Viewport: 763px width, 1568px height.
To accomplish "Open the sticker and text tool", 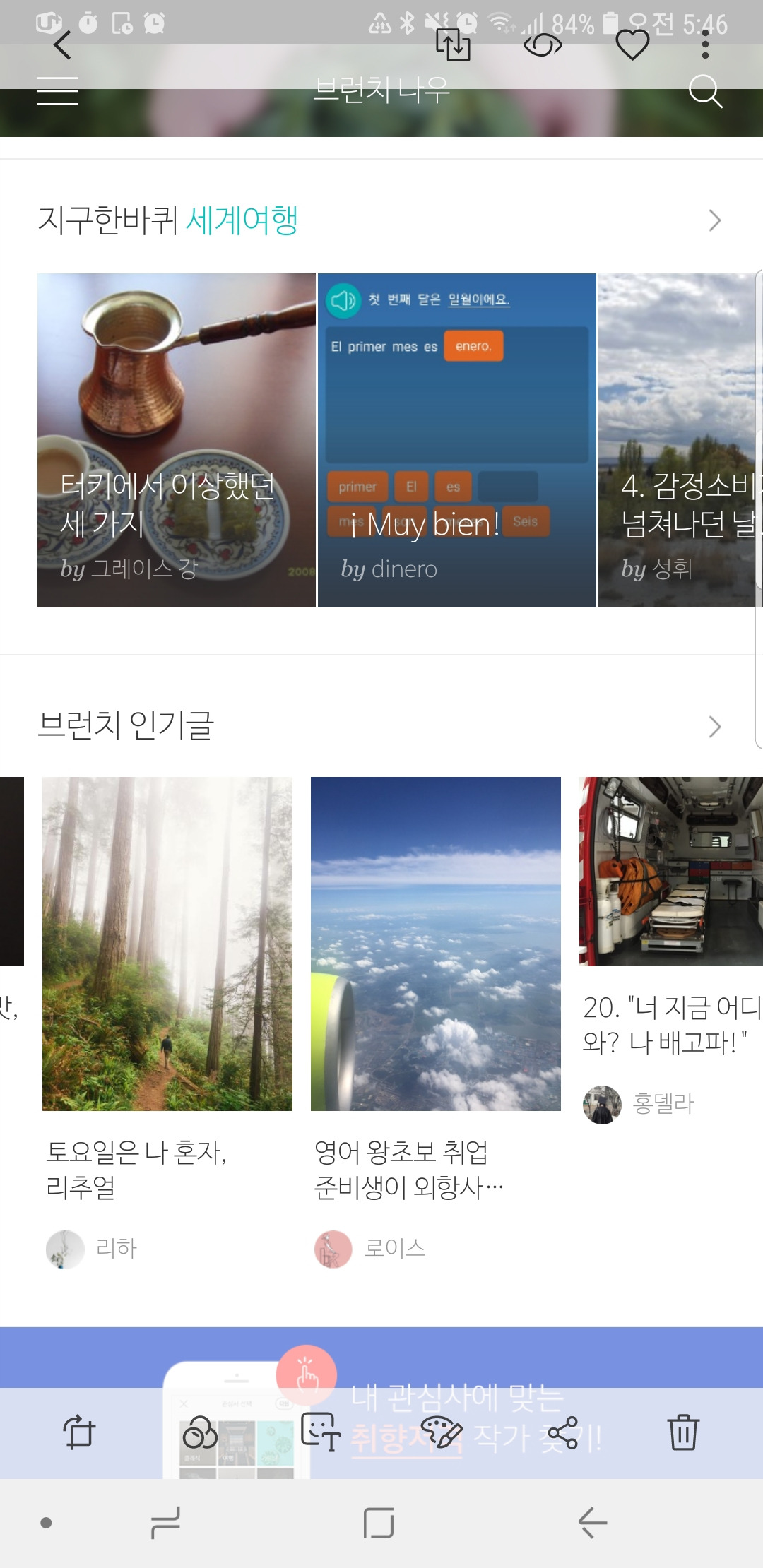I will pos(321,1432).
